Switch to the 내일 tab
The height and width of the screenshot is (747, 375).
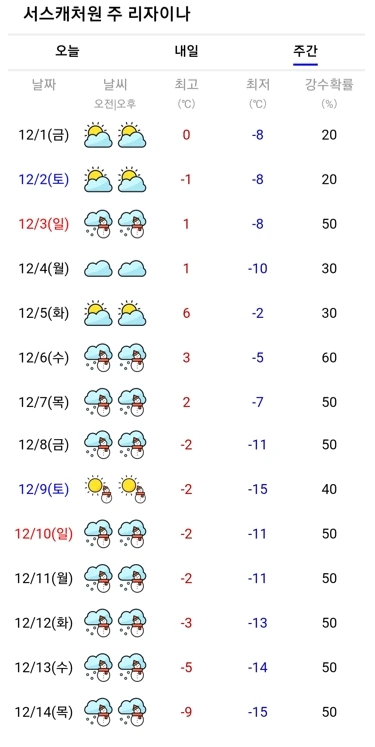[x=186, y=51]
